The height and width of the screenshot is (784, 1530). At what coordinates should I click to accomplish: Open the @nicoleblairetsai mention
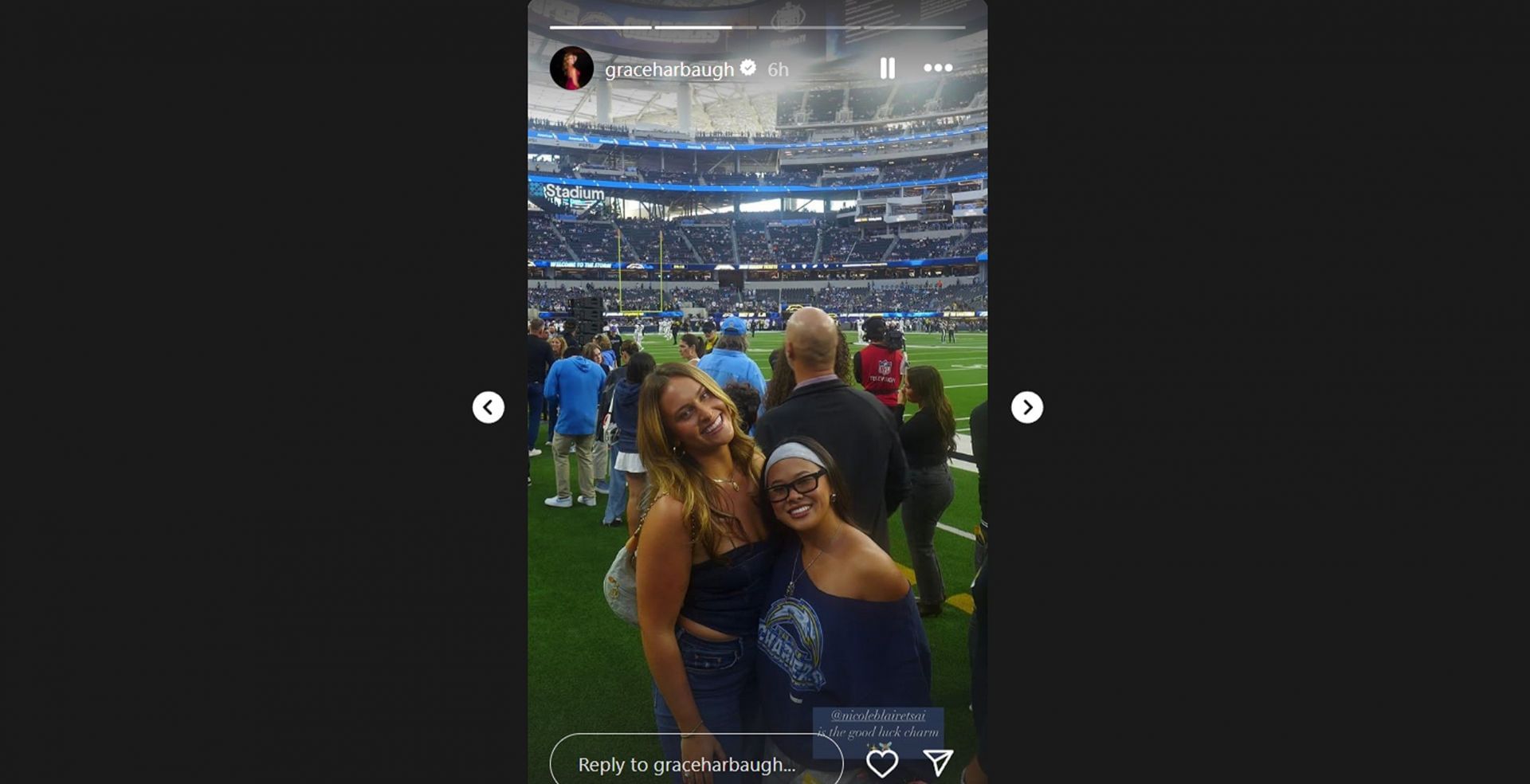coord(878,715)
